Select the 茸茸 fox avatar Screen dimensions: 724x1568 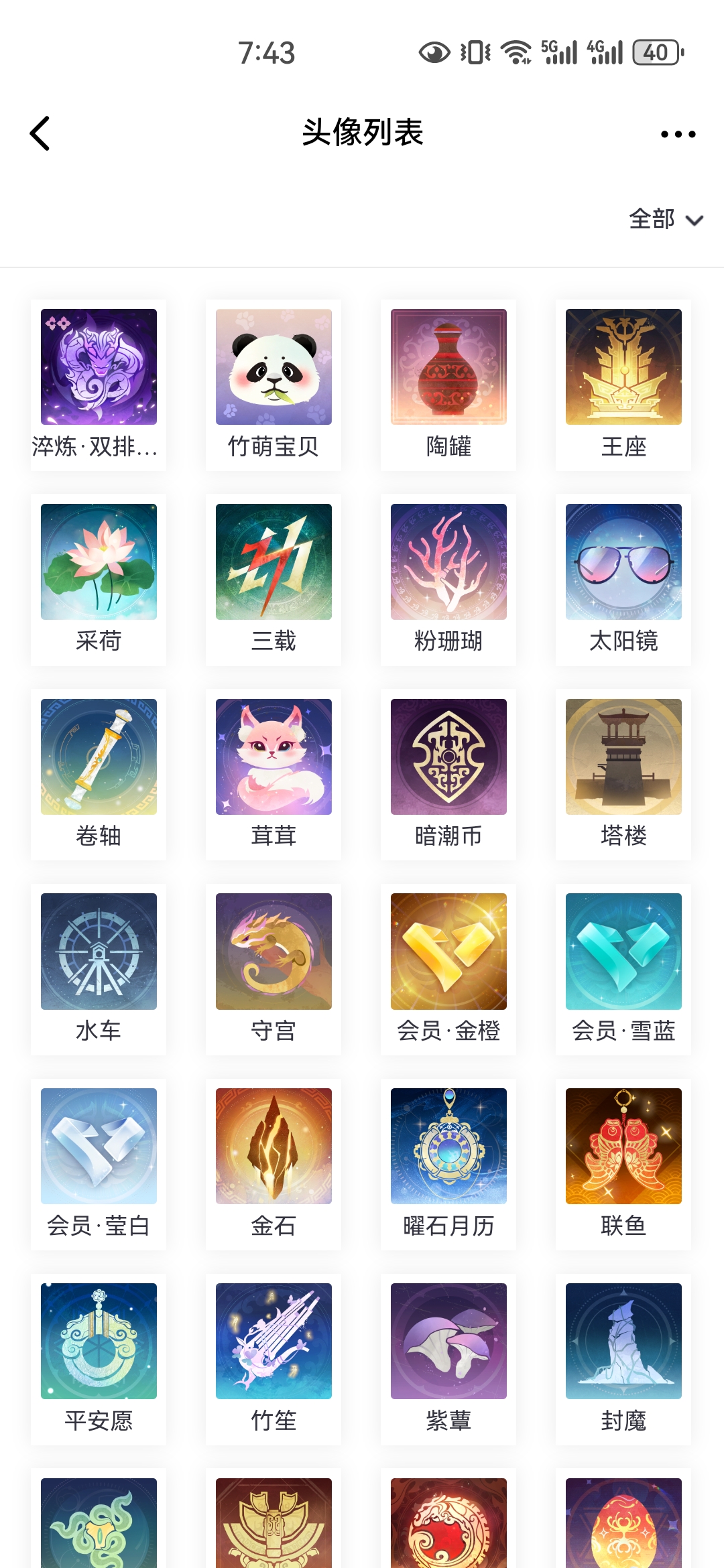coord(274,757)
